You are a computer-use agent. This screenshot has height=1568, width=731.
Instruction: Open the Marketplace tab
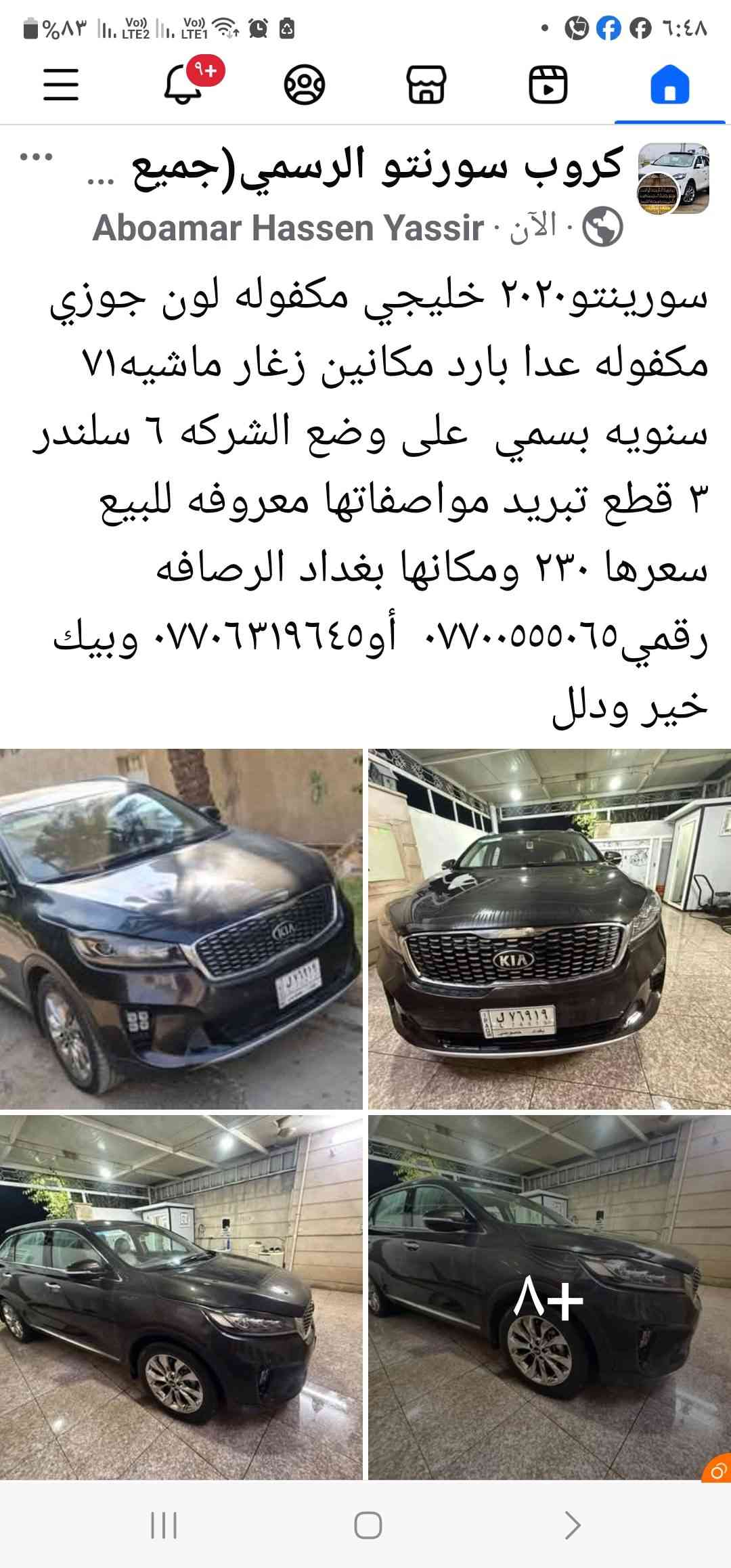tap(426, 85)
